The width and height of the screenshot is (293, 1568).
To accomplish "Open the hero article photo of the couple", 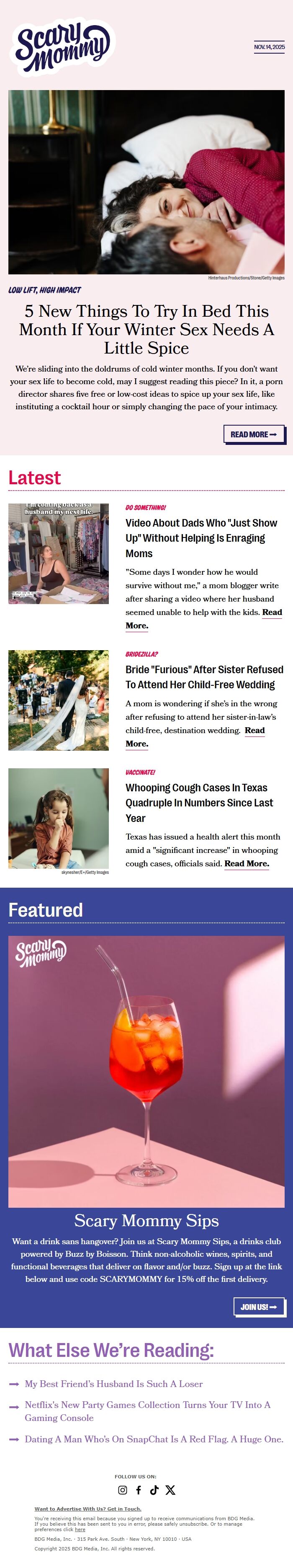I will click(x=146, y=182).
